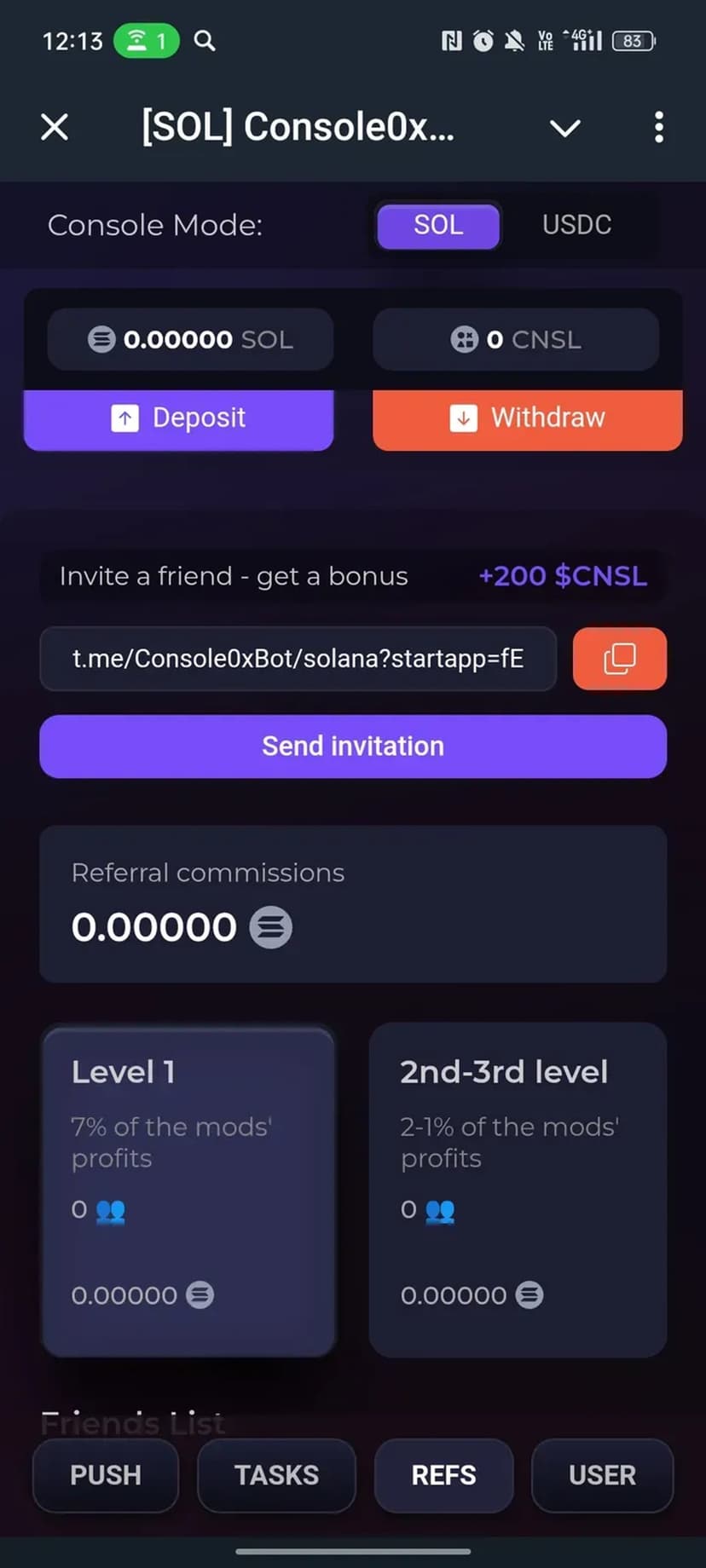This screenshot has width=706, height=1568.
Task: Tap the Withdraw button
Action: pos(527,418)
